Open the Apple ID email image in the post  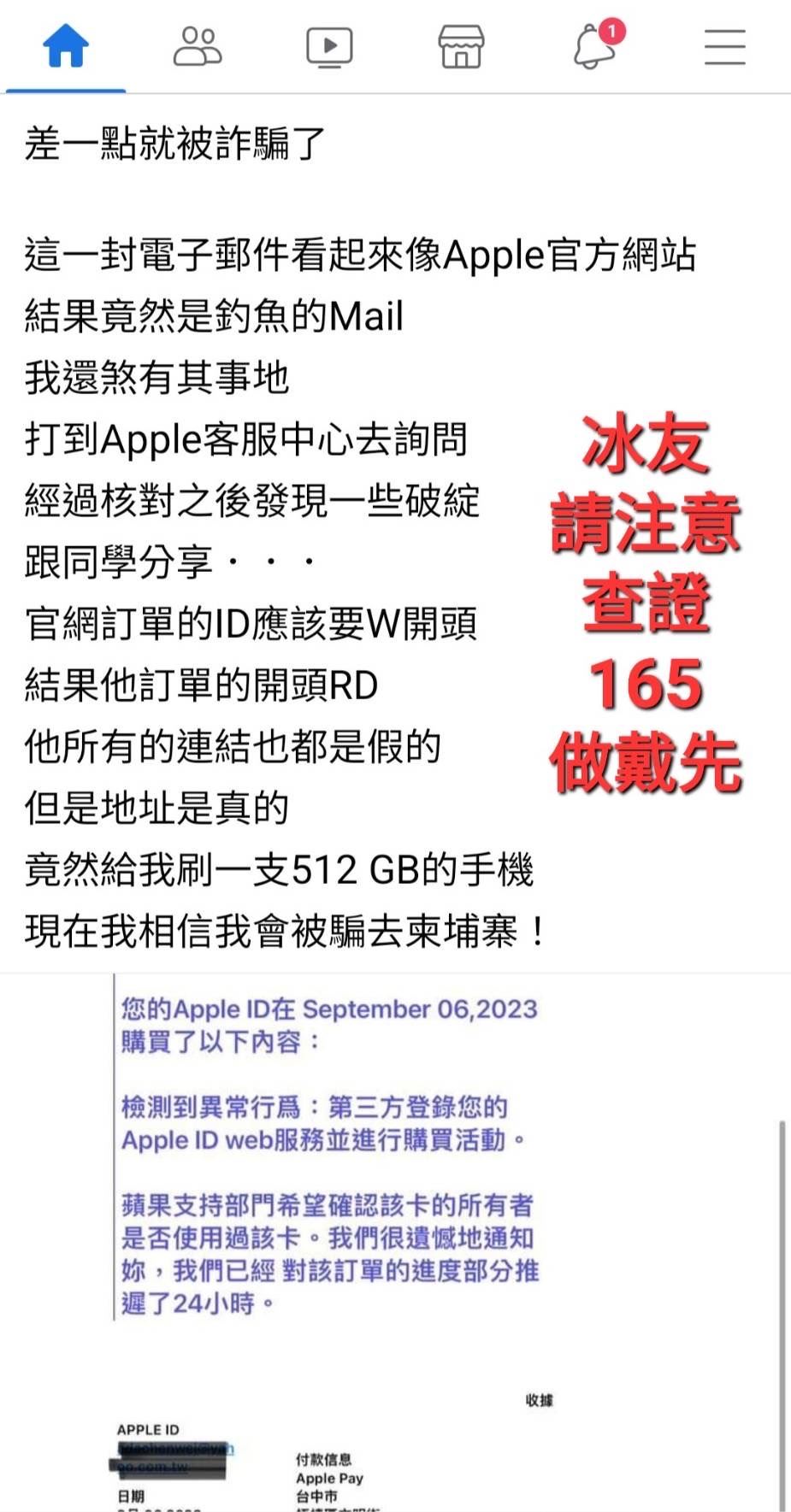pyautogui.click(x=393, y=1239)
